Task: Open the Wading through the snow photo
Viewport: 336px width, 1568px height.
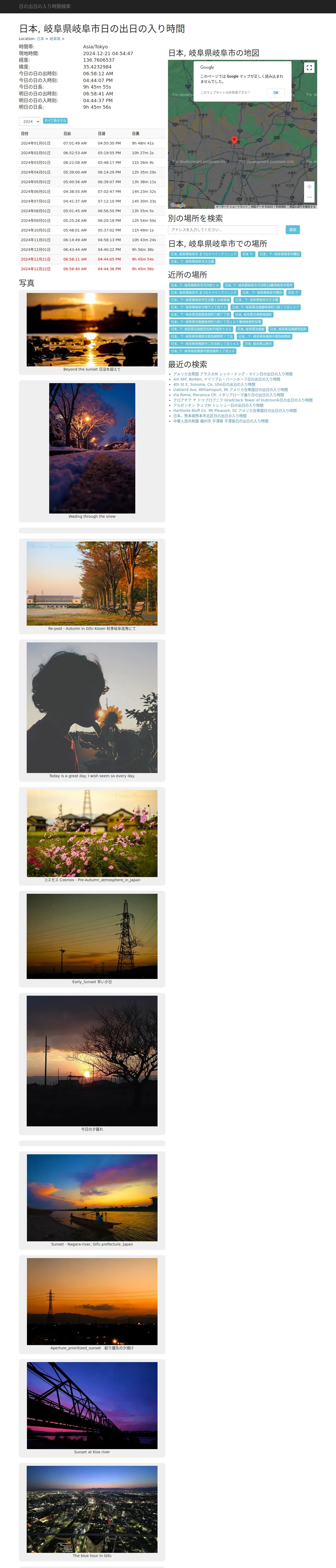Action: click(x=92, y=448)
